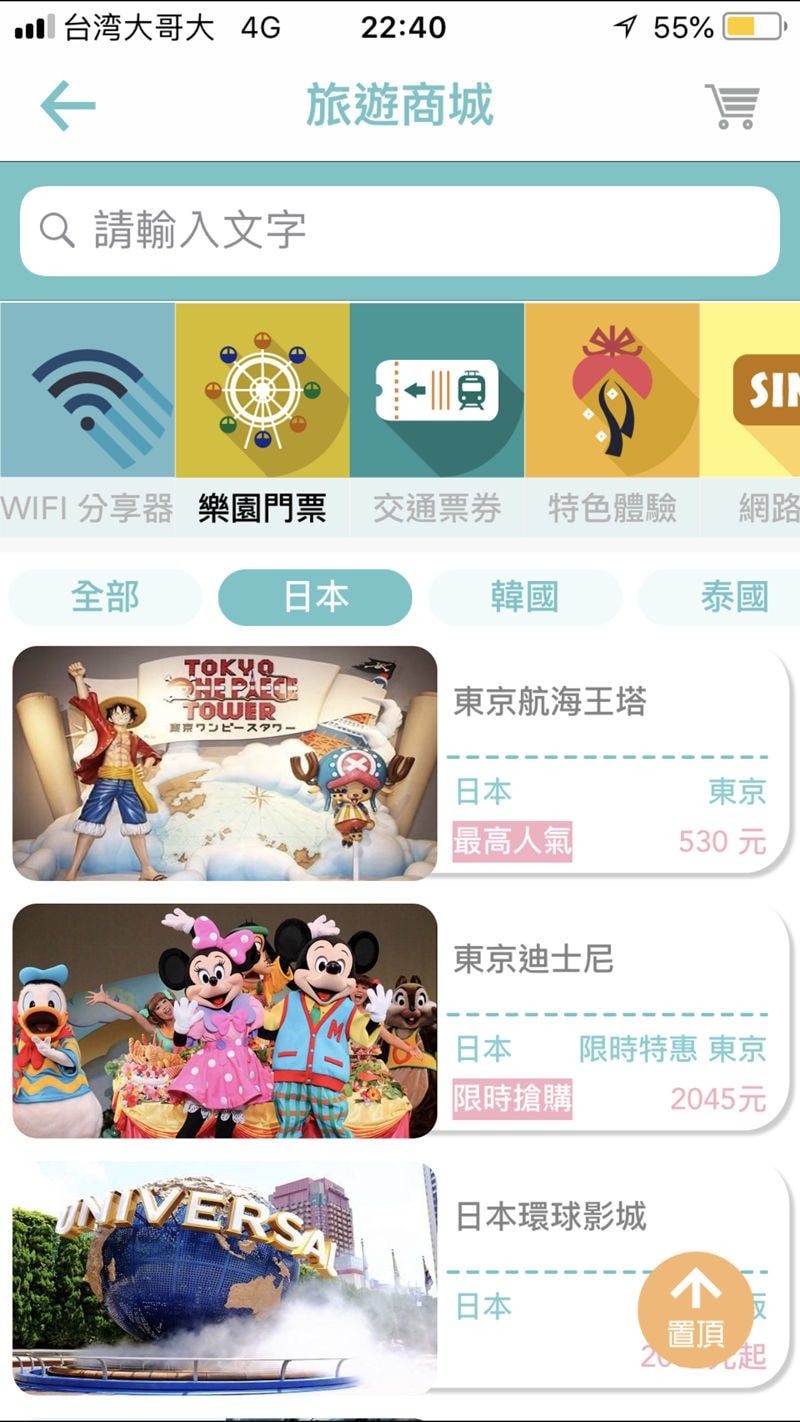Screen dimensions: 800x1422
Task: Filter tickets by 韓國
Action: pyautogui.click(x=524, y=597)
